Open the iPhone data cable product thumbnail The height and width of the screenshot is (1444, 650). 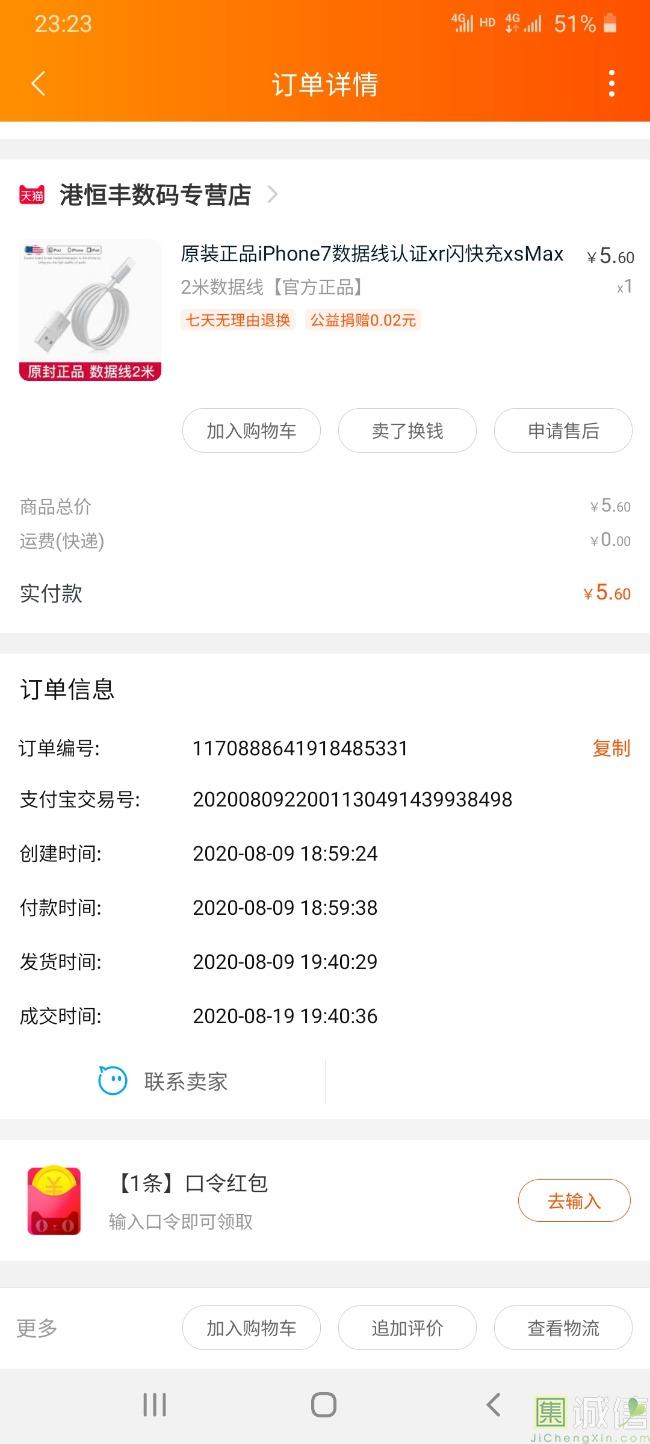tap(90, 310)
